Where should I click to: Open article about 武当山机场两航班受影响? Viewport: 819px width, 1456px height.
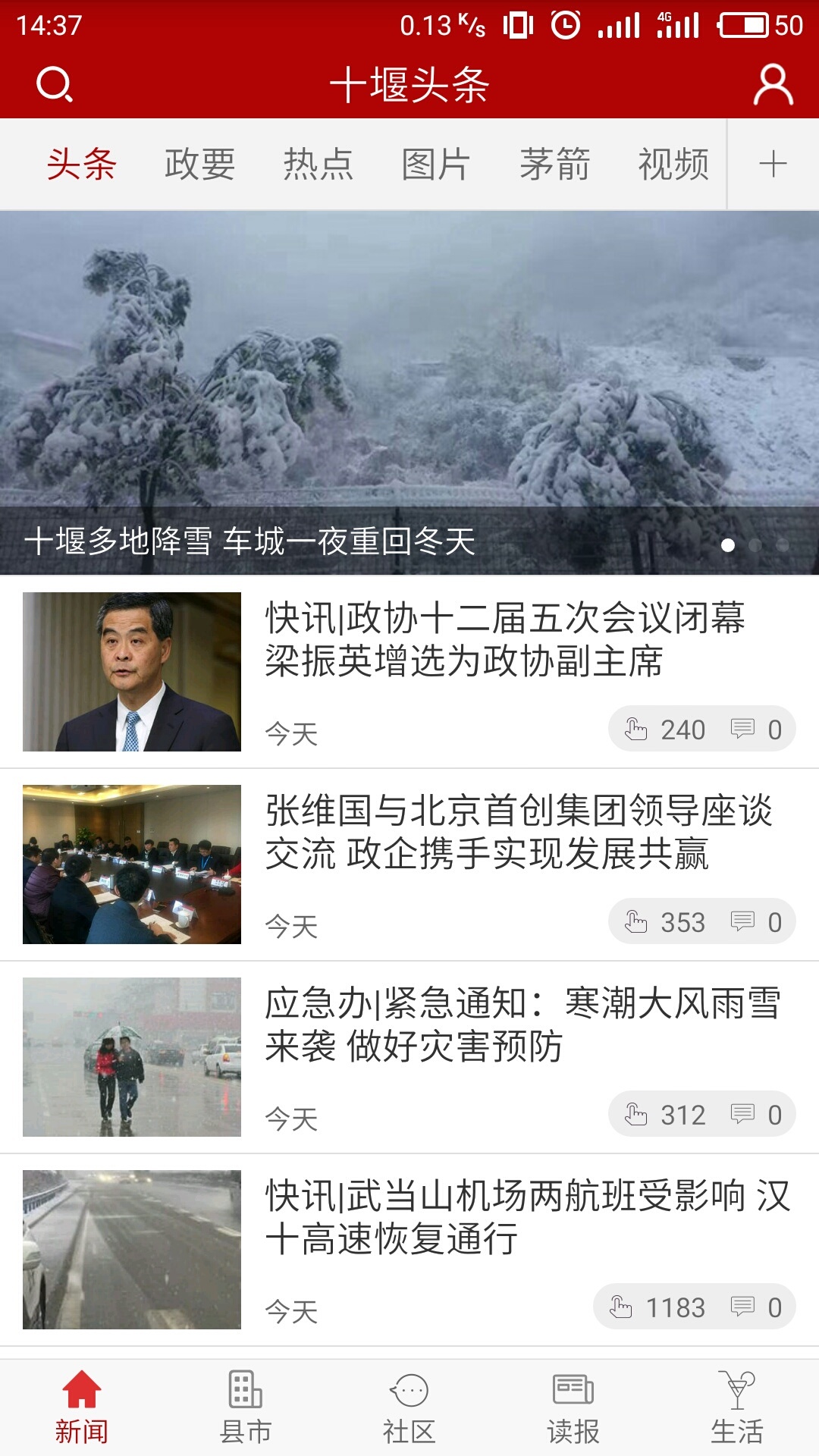tap(526, 1217)
